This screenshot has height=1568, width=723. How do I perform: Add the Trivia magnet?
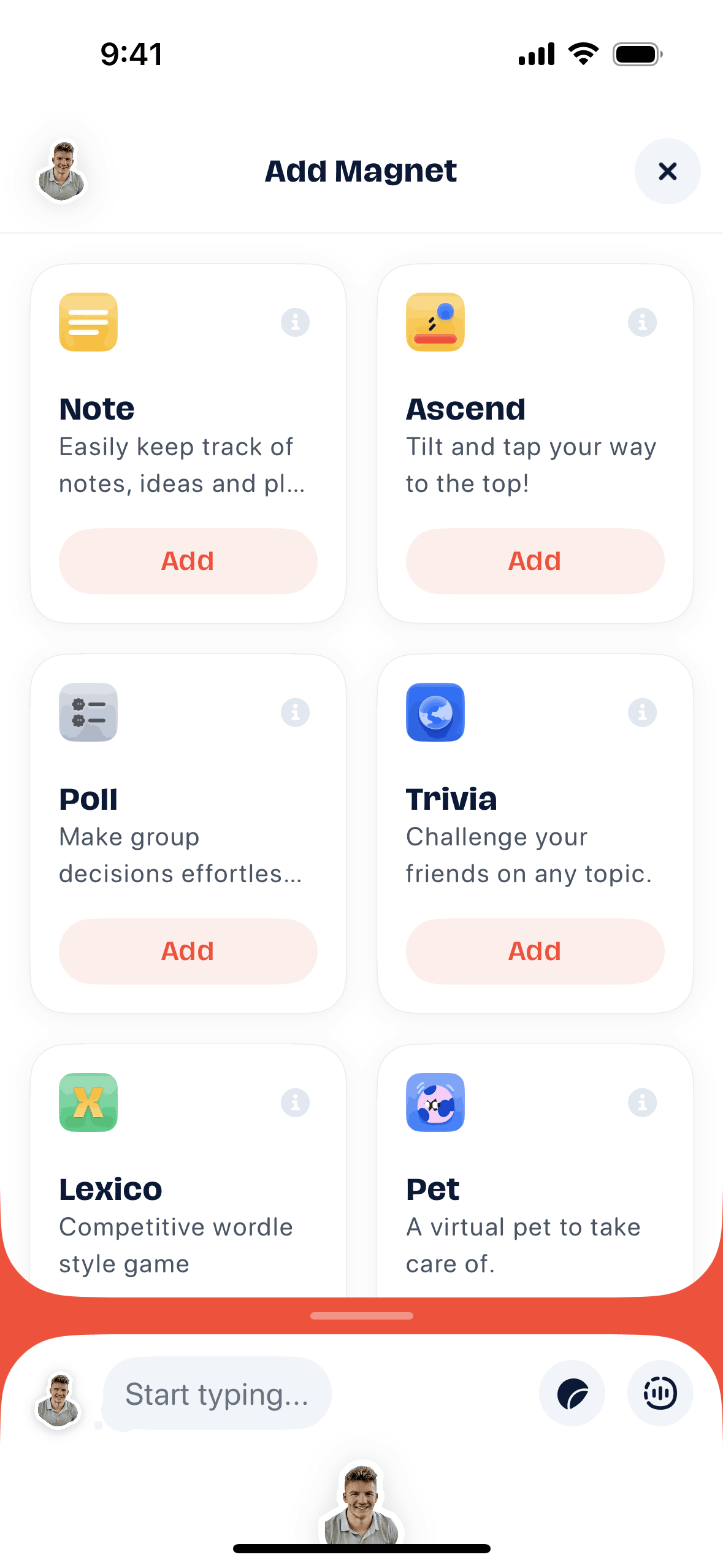[x=534, y=950]
